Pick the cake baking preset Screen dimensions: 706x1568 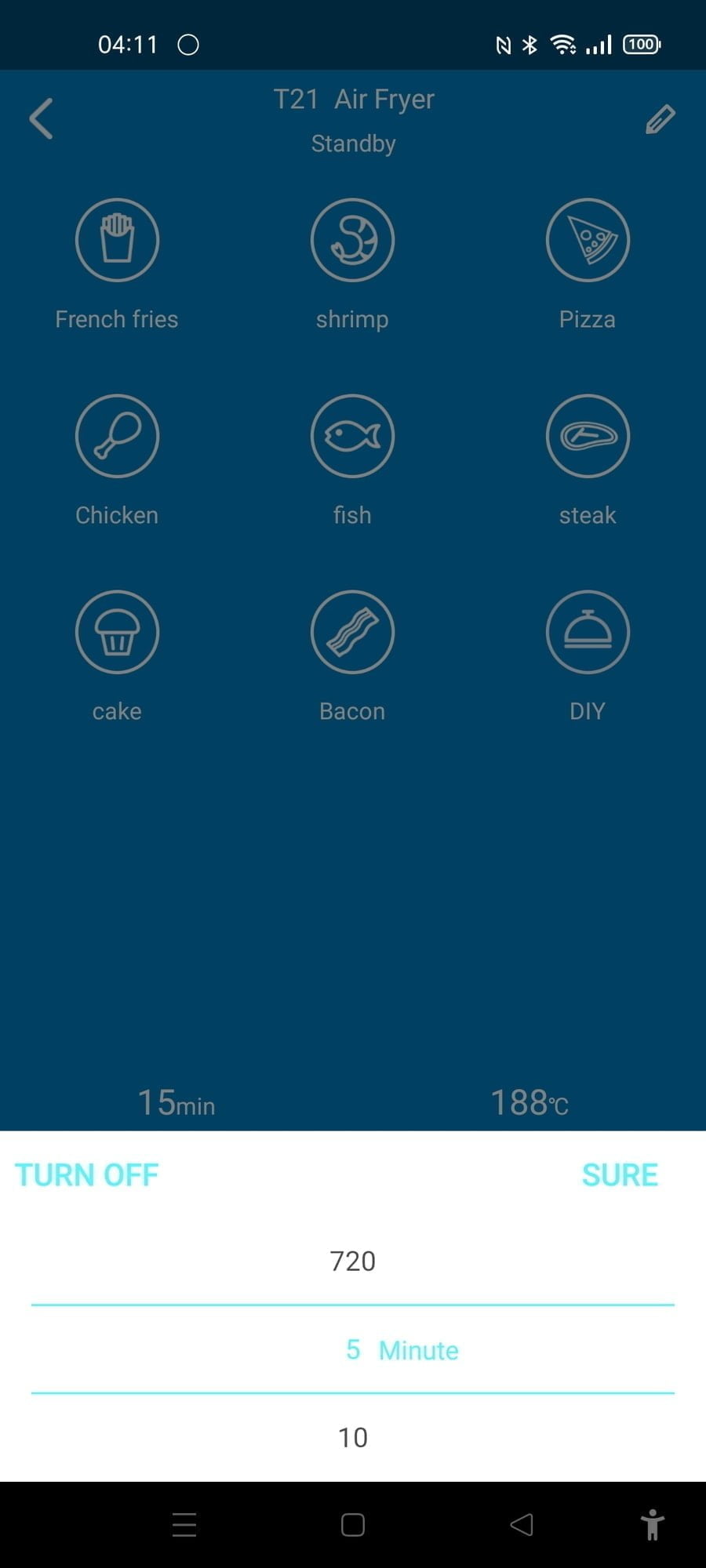click(117, 632)
